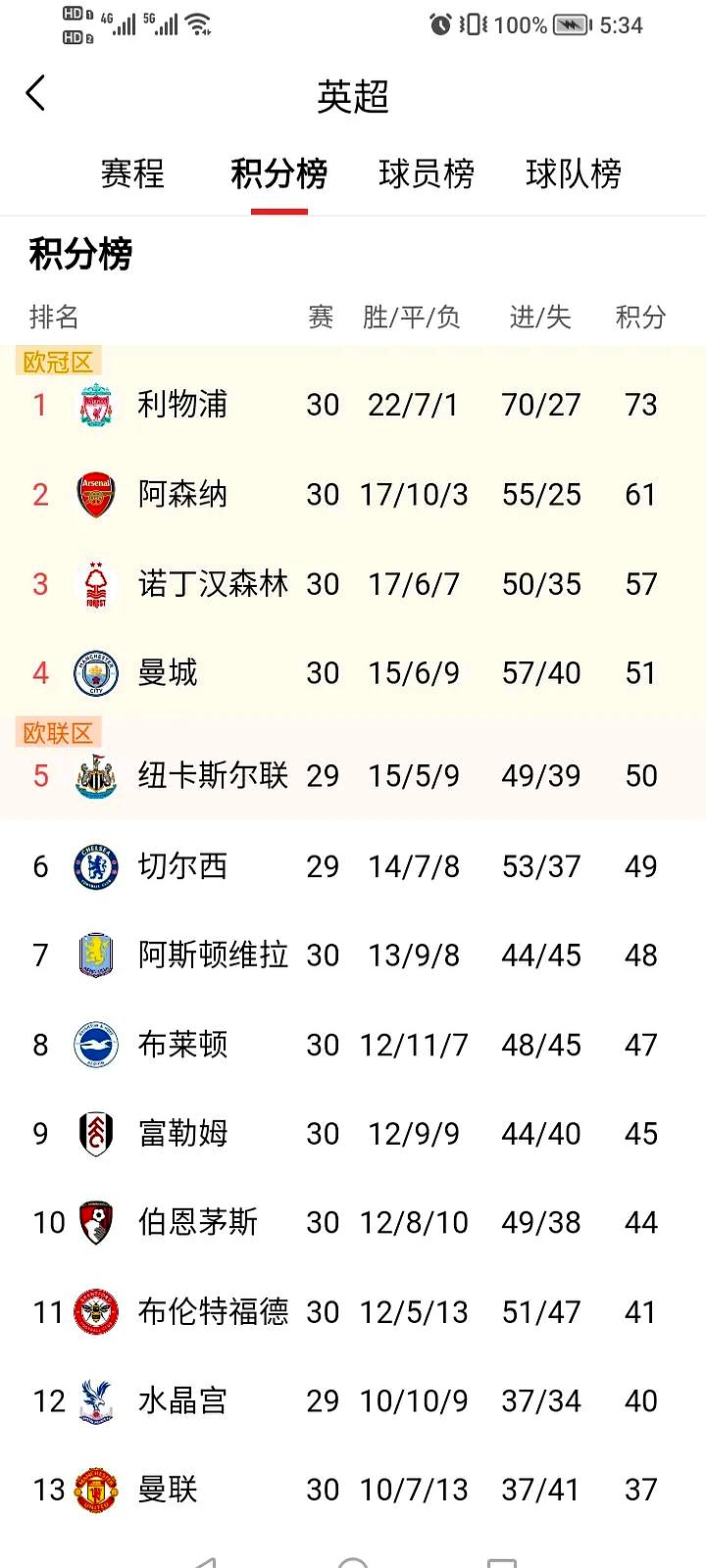
Task: Select the 积分 column header
Action: click(x=640, y=317)
